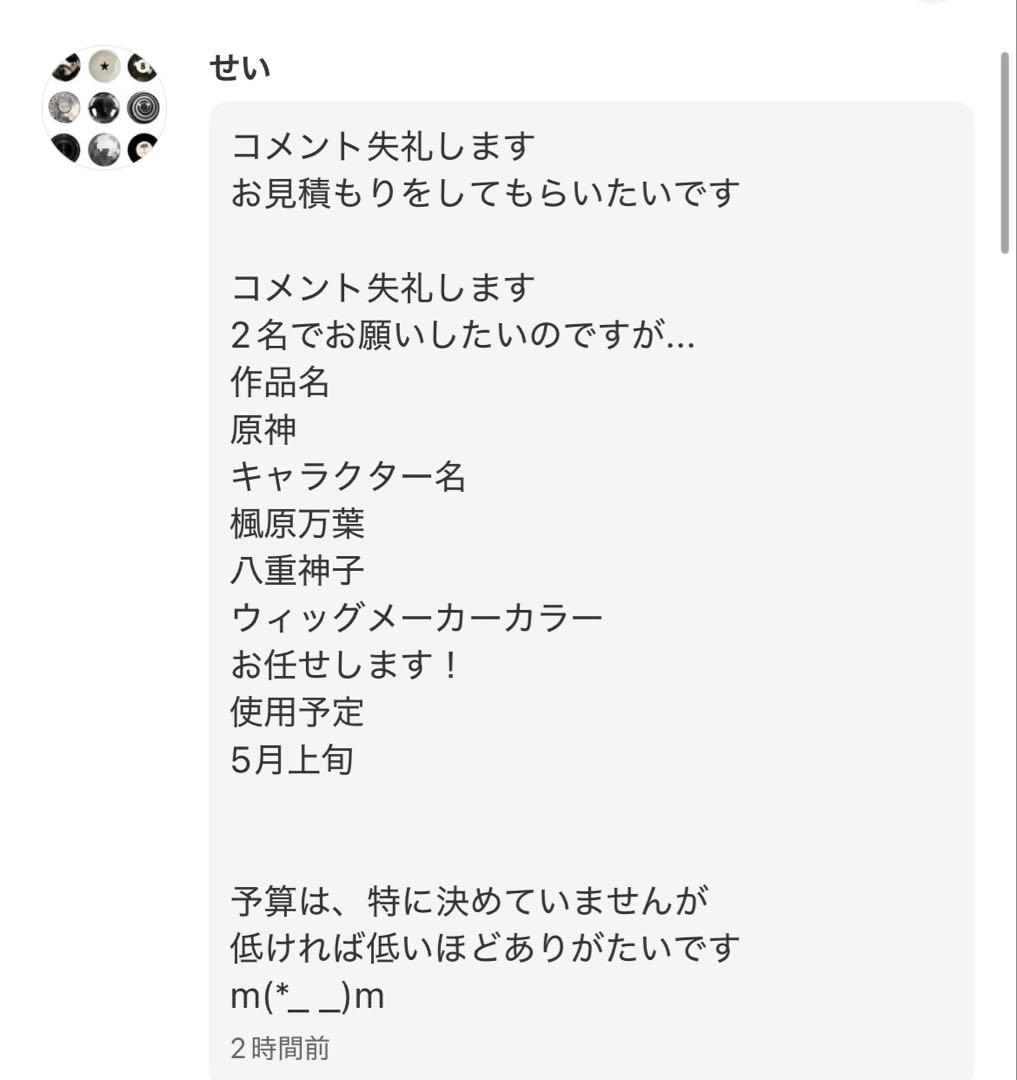Click the star badge in せい's avatar

pyautogui.click(x=103, y=66)
